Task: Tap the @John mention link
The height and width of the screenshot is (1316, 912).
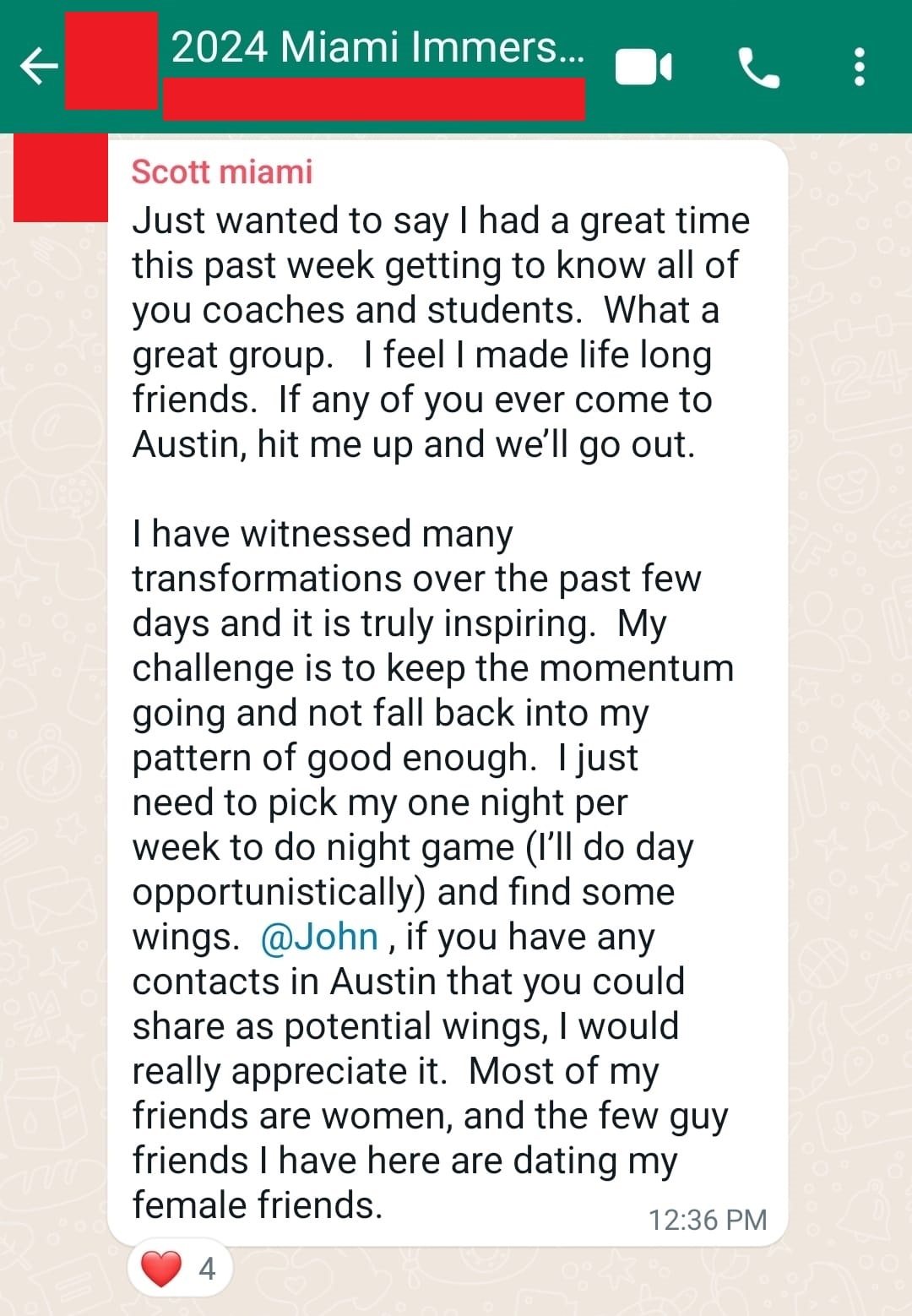Action: pos(319,937)
